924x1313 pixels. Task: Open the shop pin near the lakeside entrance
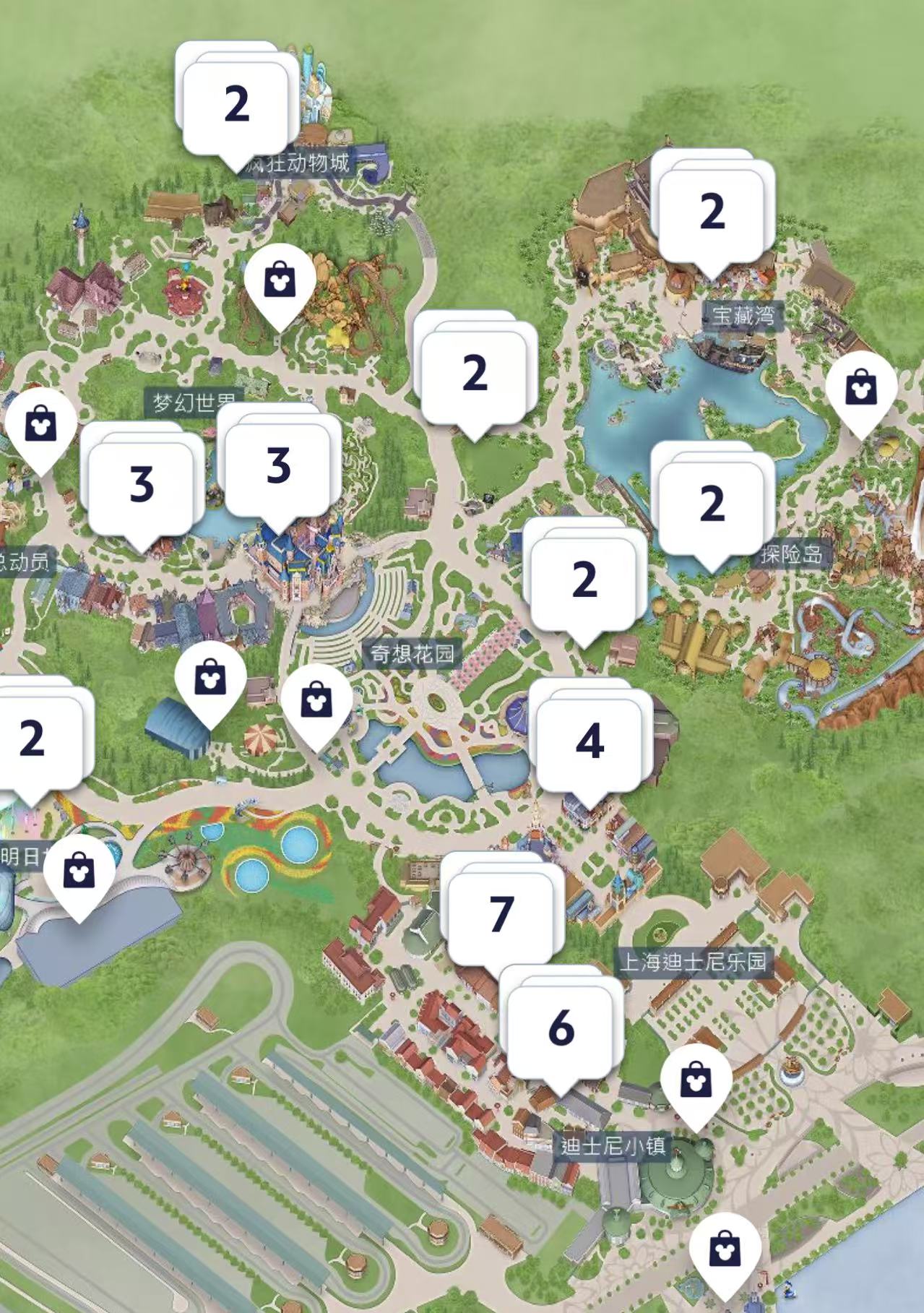coord(724,1248)
